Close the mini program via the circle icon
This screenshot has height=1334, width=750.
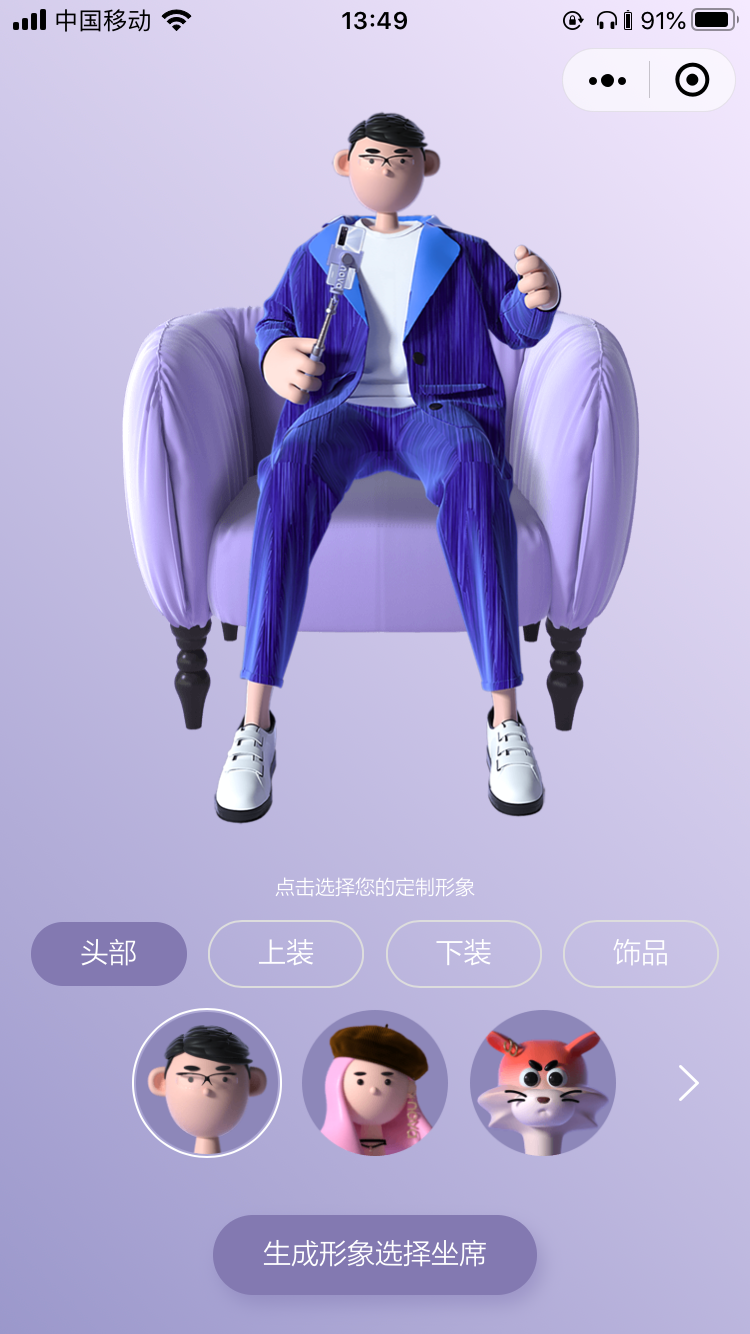click(692, 80)
